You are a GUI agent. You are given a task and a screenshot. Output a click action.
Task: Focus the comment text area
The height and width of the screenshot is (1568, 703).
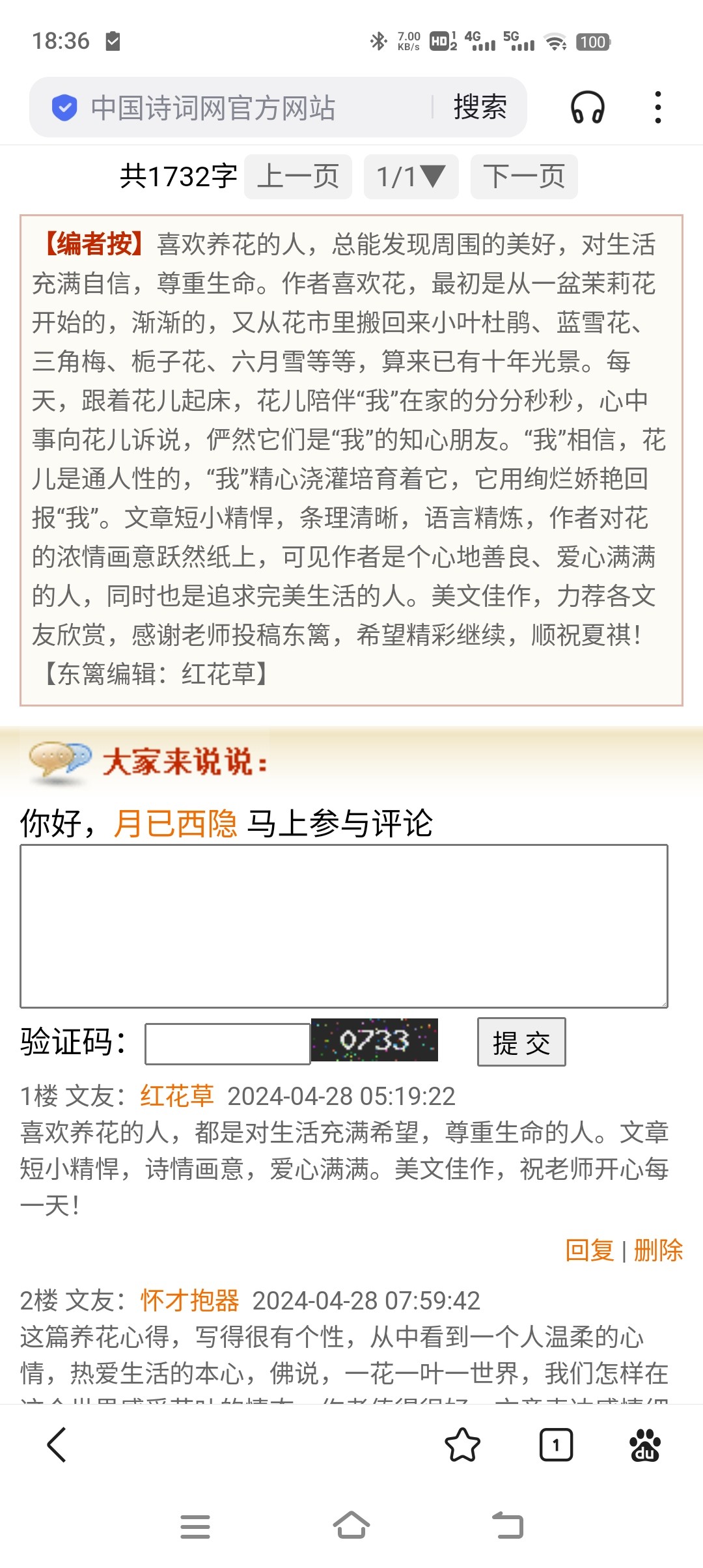pyautogui.click(x=344, y=926)
